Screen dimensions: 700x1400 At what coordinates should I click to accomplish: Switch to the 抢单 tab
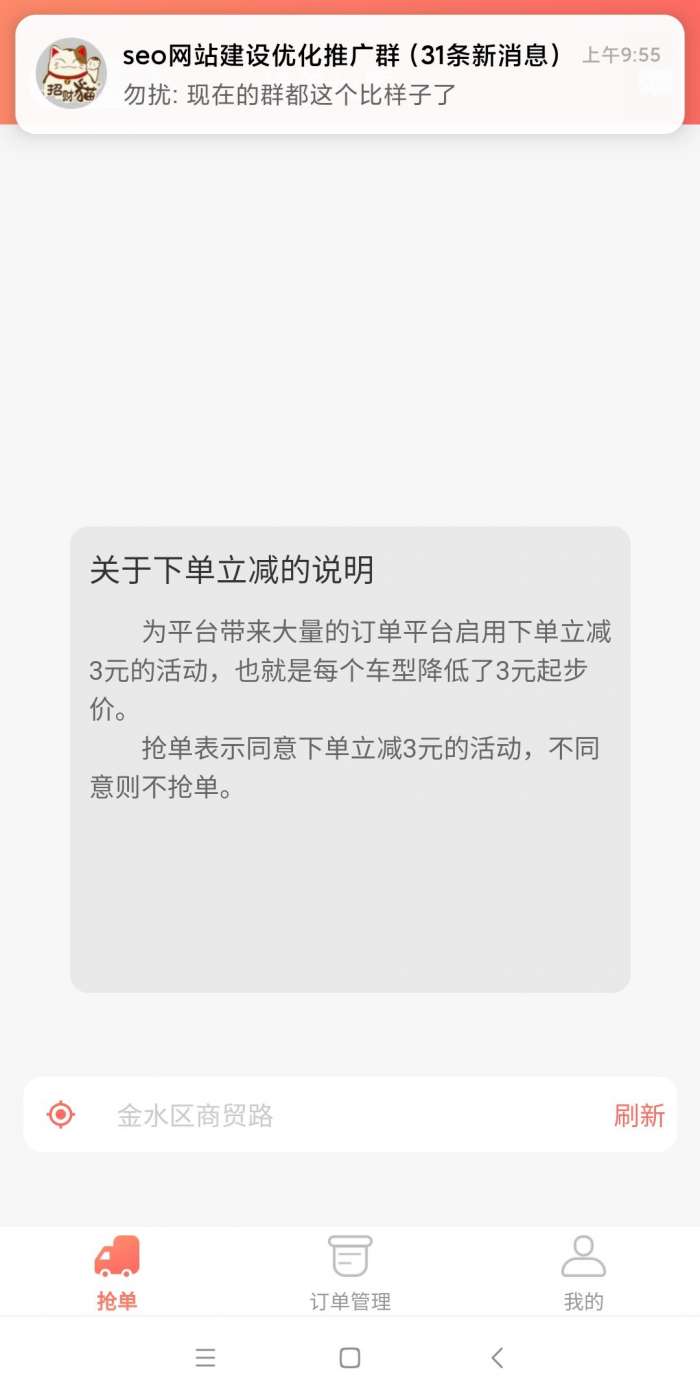[117, 1272]
